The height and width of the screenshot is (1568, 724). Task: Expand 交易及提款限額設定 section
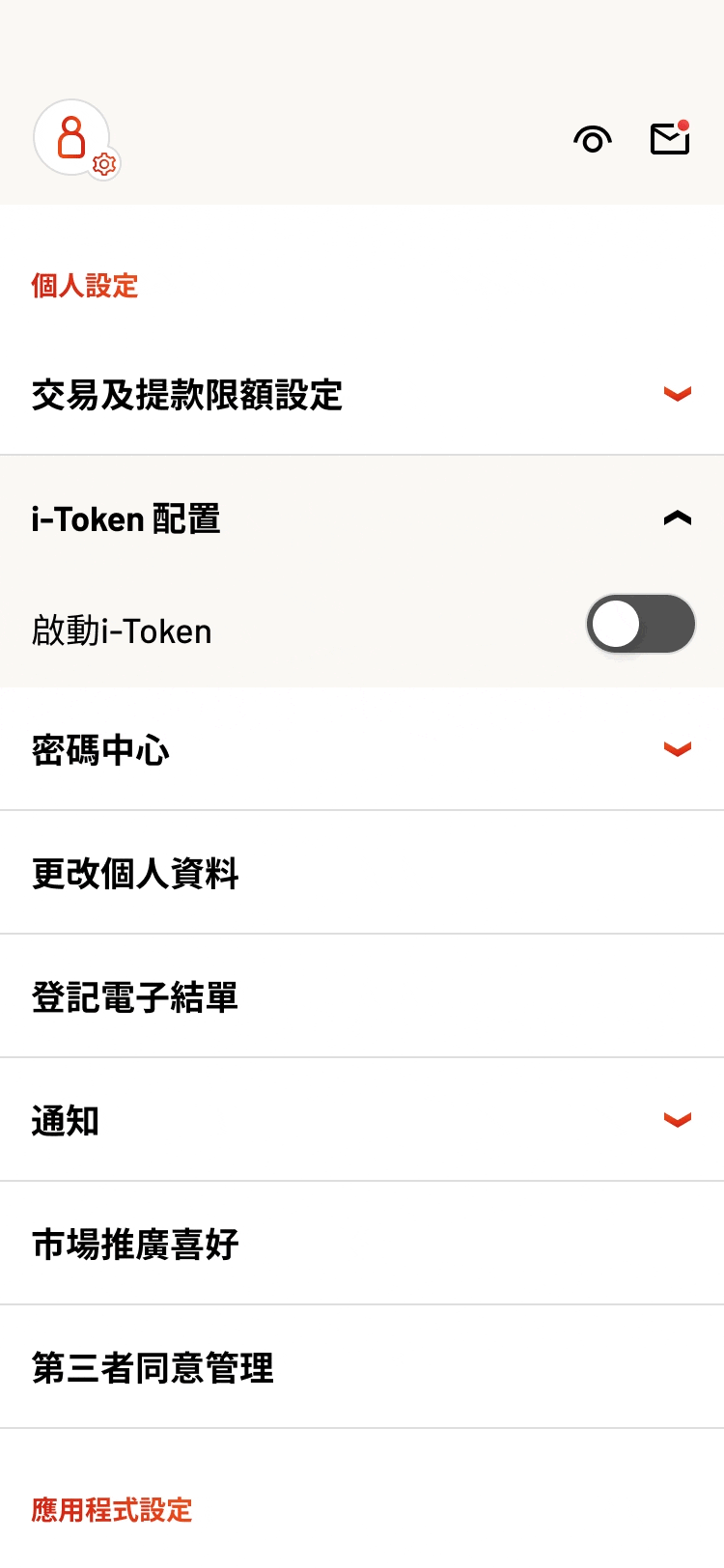click(362, 394)
